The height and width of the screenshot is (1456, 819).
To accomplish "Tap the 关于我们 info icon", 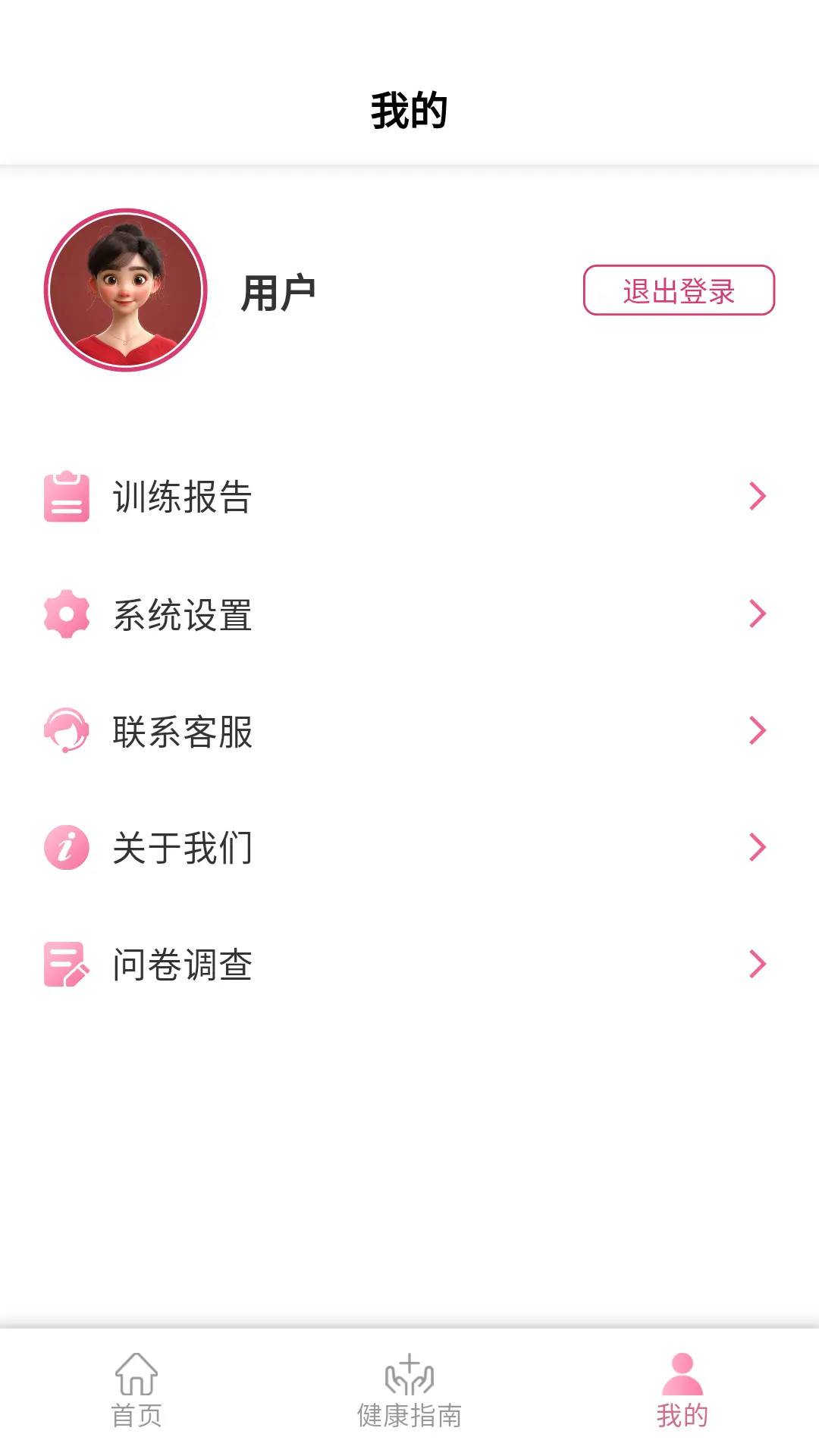I will click(67, 848).
